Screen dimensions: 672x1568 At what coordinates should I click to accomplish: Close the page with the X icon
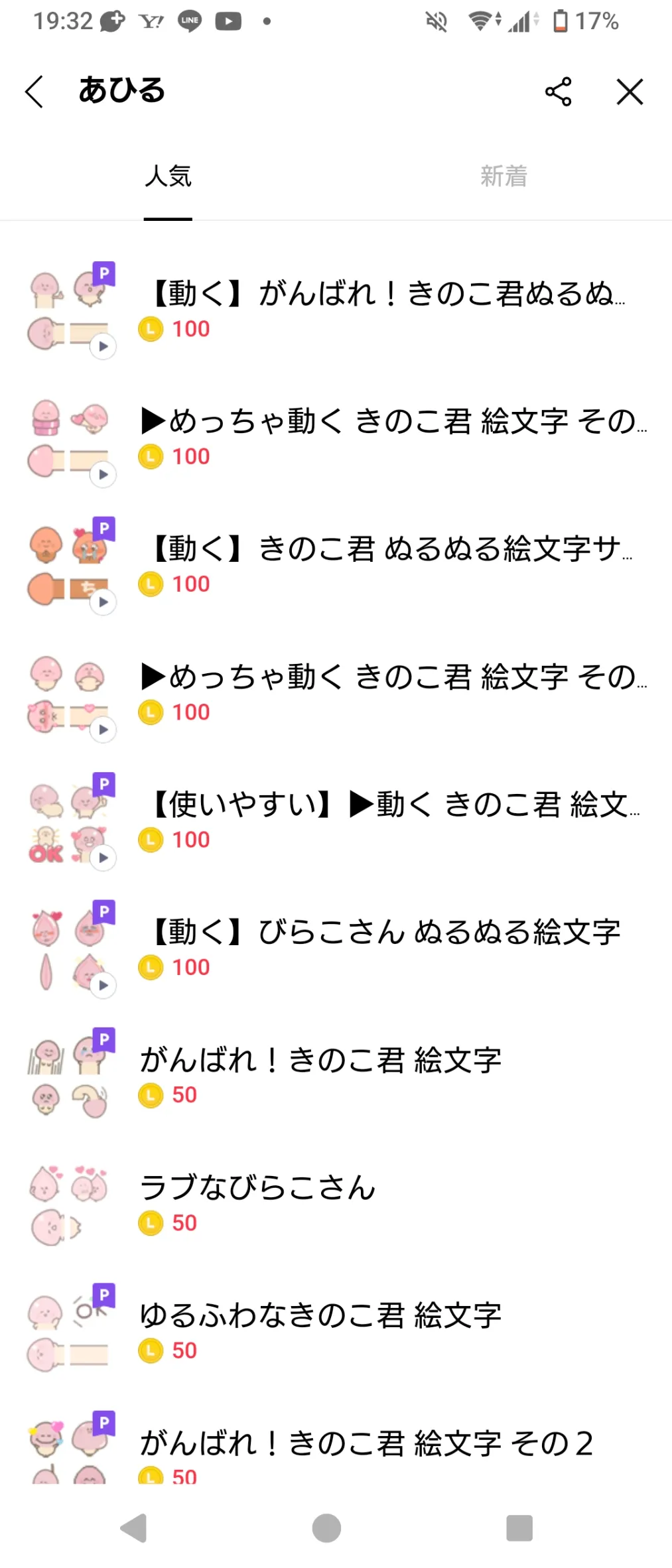point(630,92)
